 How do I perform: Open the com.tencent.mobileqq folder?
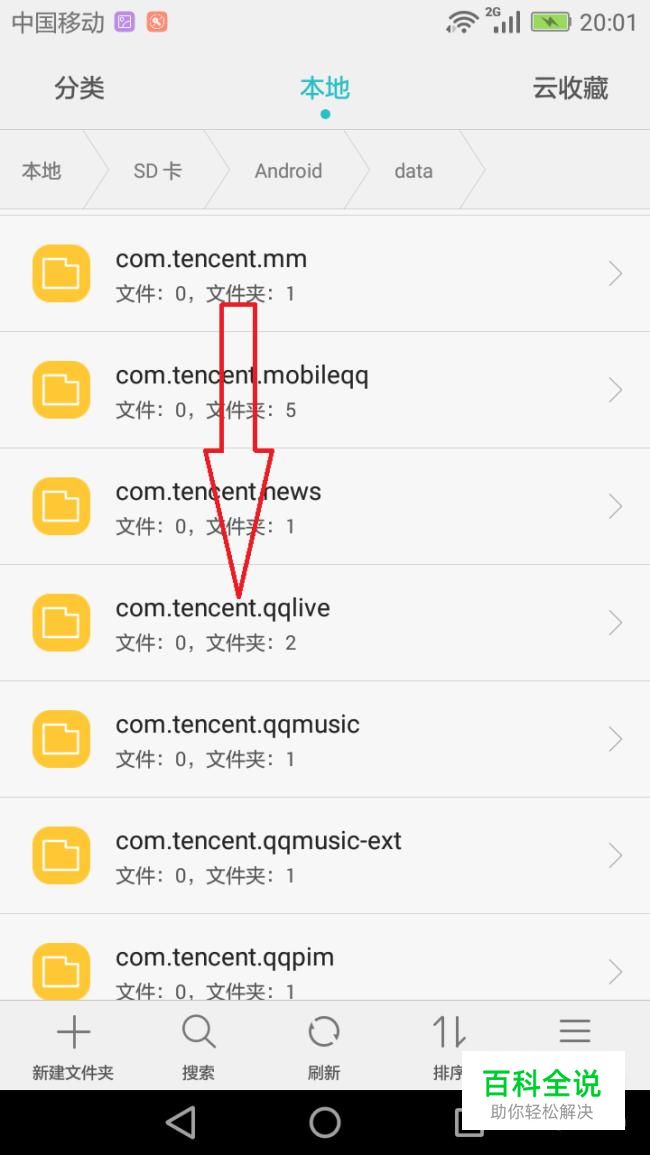pyautogui.click(x=325, y=390)
